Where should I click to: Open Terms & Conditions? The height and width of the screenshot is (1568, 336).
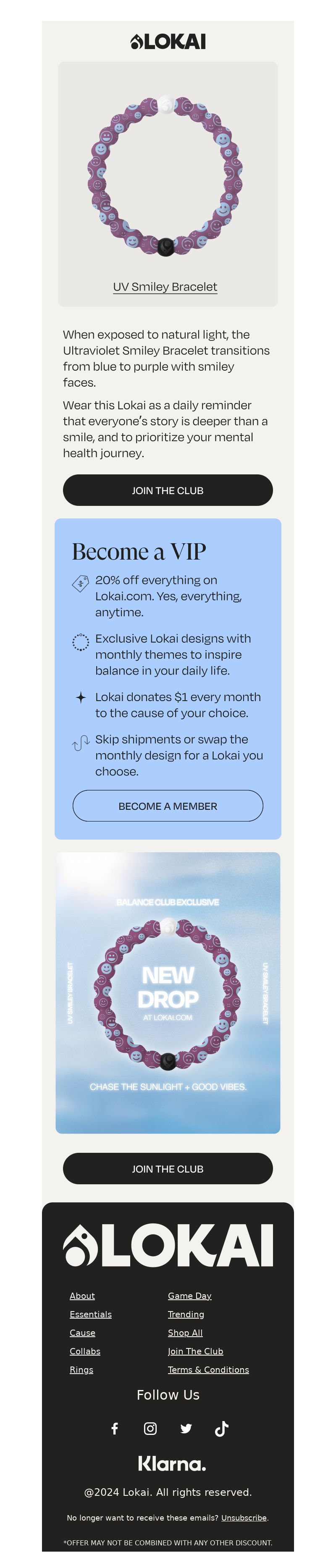208,1369
